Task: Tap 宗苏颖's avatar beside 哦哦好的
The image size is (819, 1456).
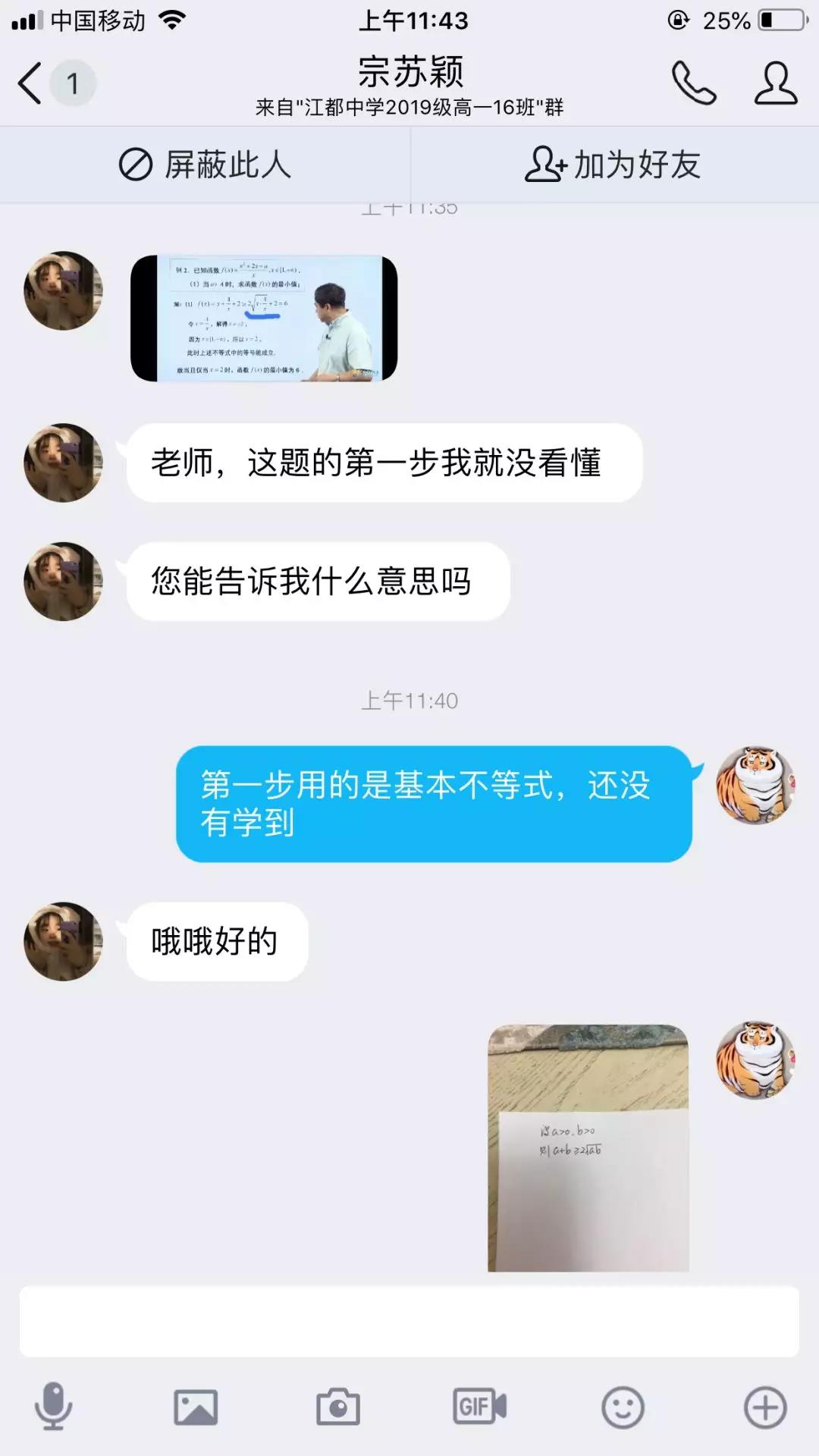Action: click(63, 941)
